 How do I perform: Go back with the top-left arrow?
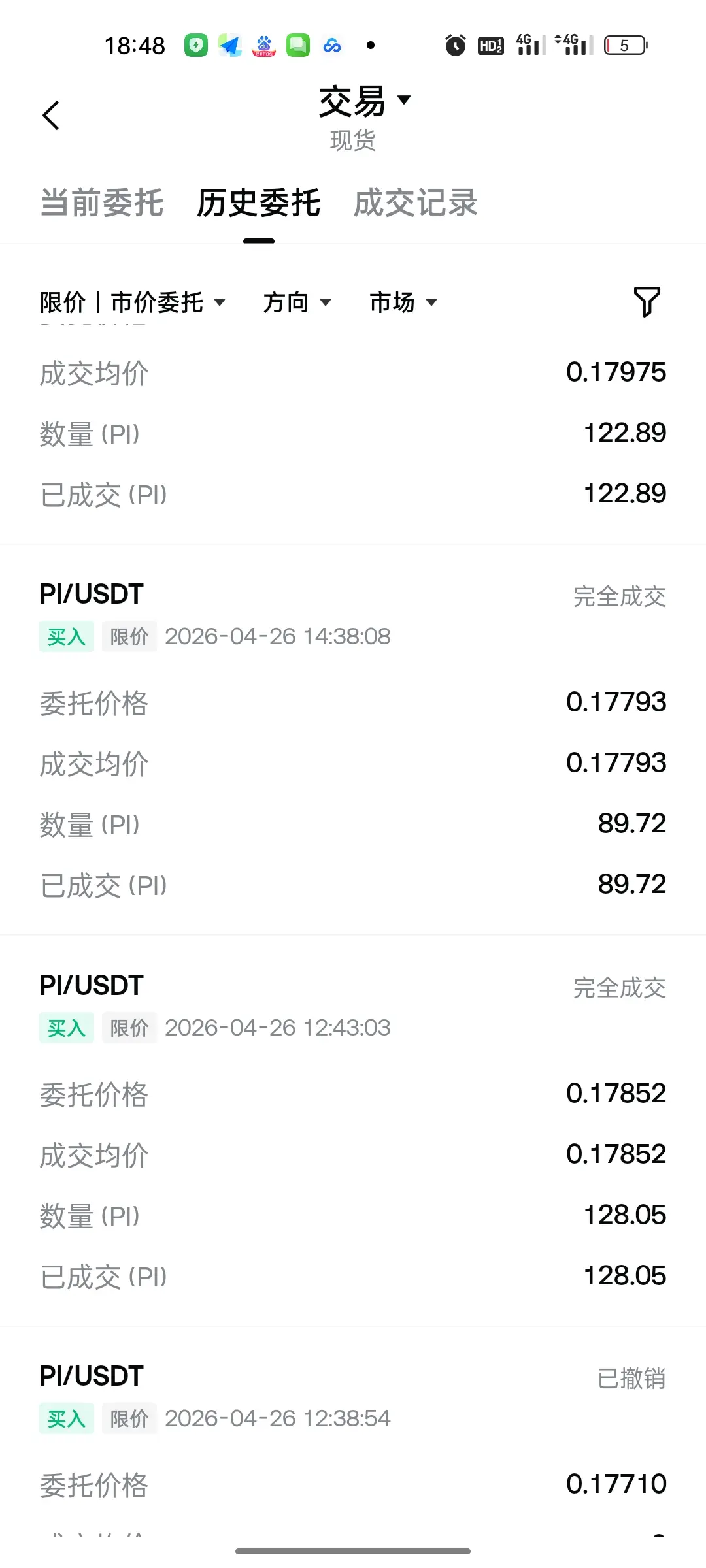(x=51, y=116)
